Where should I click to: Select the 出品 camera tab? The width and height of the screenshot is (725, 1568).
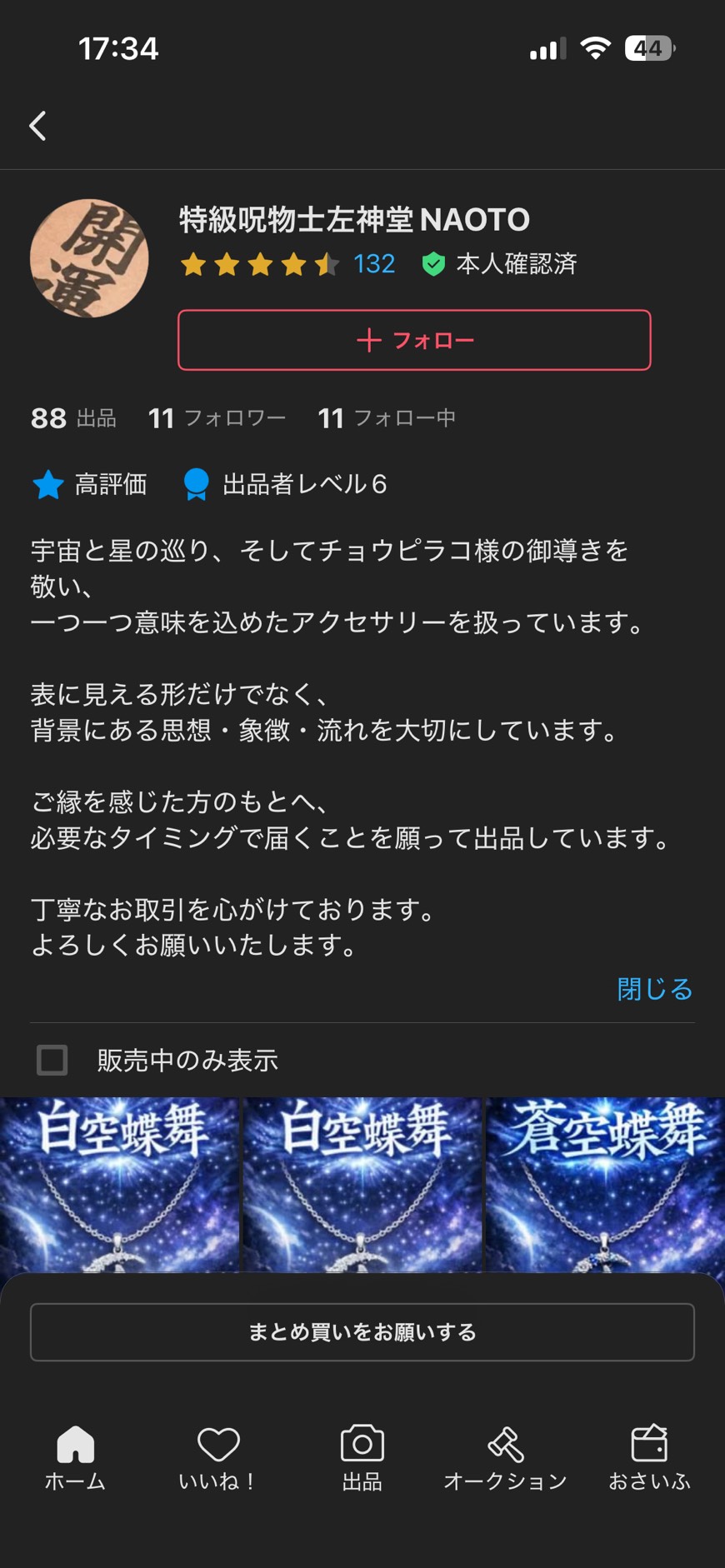click(362, 1456)
